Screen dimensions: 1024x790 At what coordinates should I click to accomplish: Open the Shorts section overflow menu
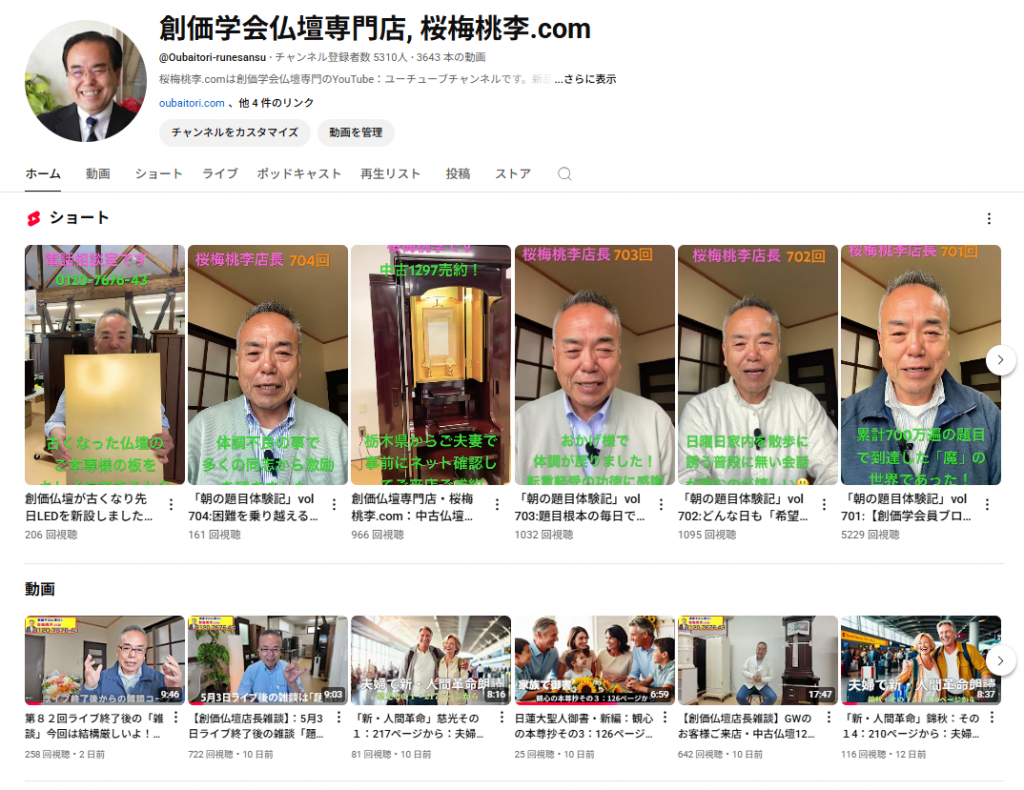(x=989, y=218)
